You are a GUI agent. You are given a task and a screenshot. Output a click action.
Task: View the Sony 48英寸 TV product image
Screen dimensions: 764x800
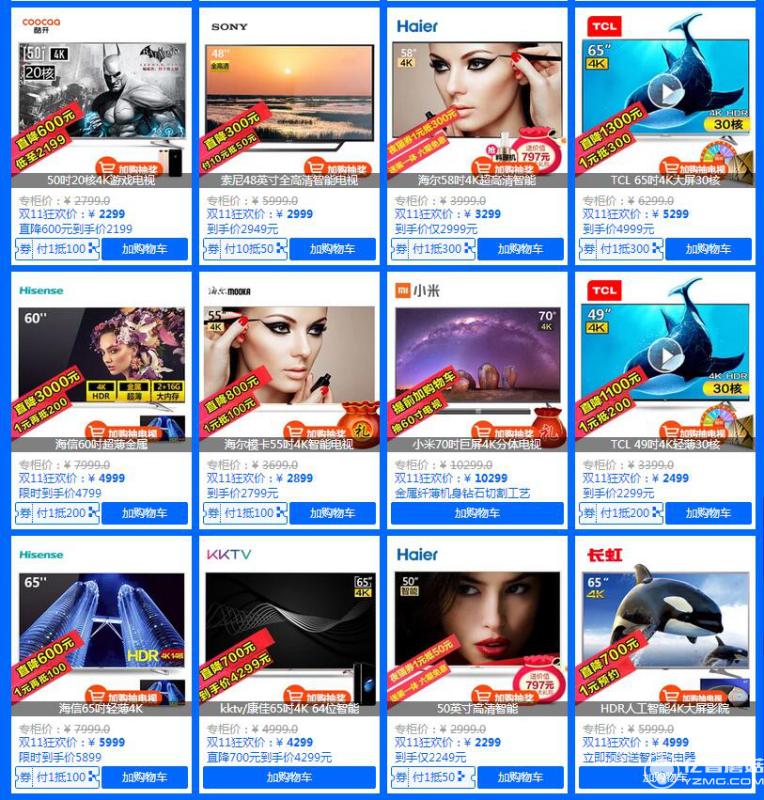pos(289,95)
